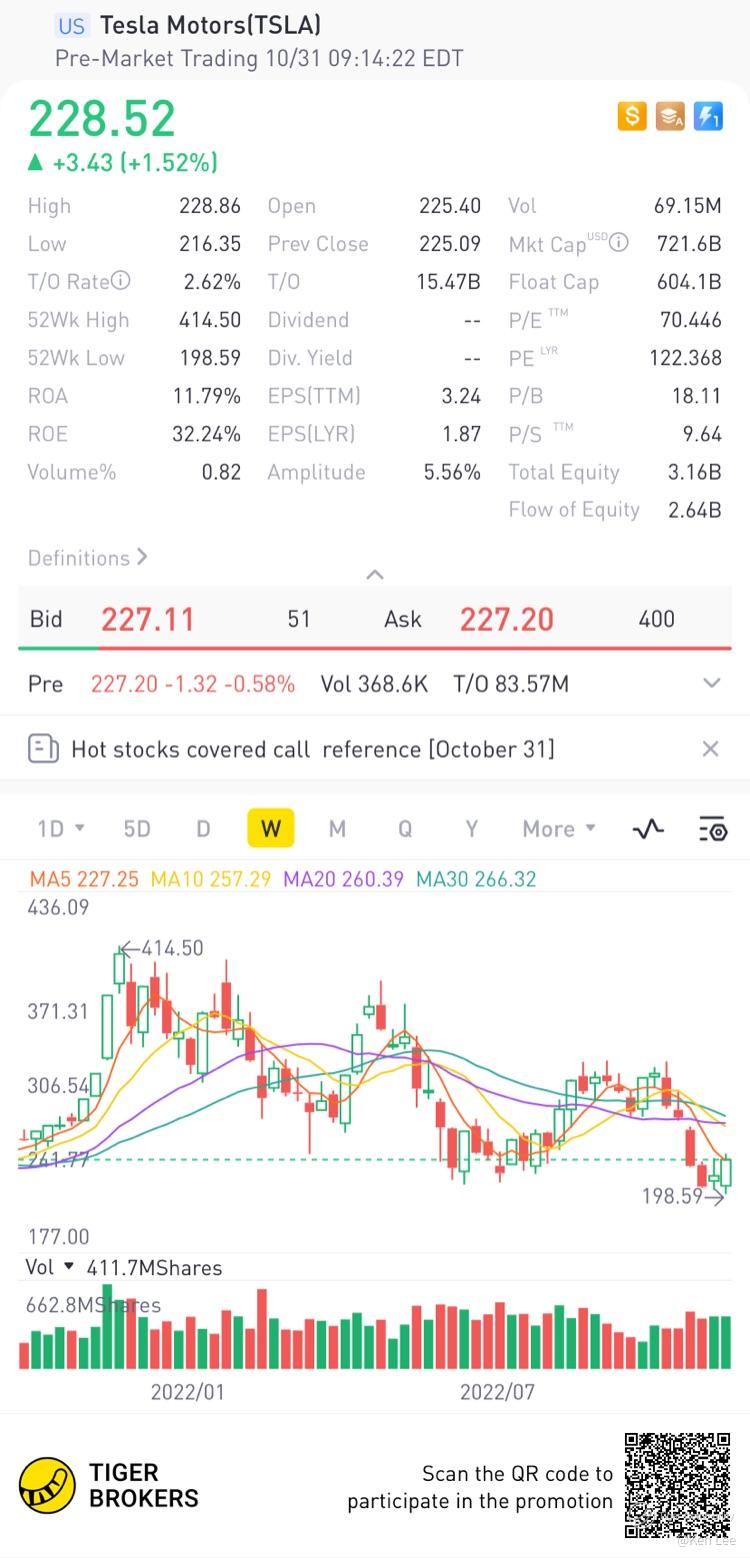Image resolution: width=750 pixels, height=1558 pixels.
Task: Tap the blue lightning badge icon
Action: (x=708, y=117)
